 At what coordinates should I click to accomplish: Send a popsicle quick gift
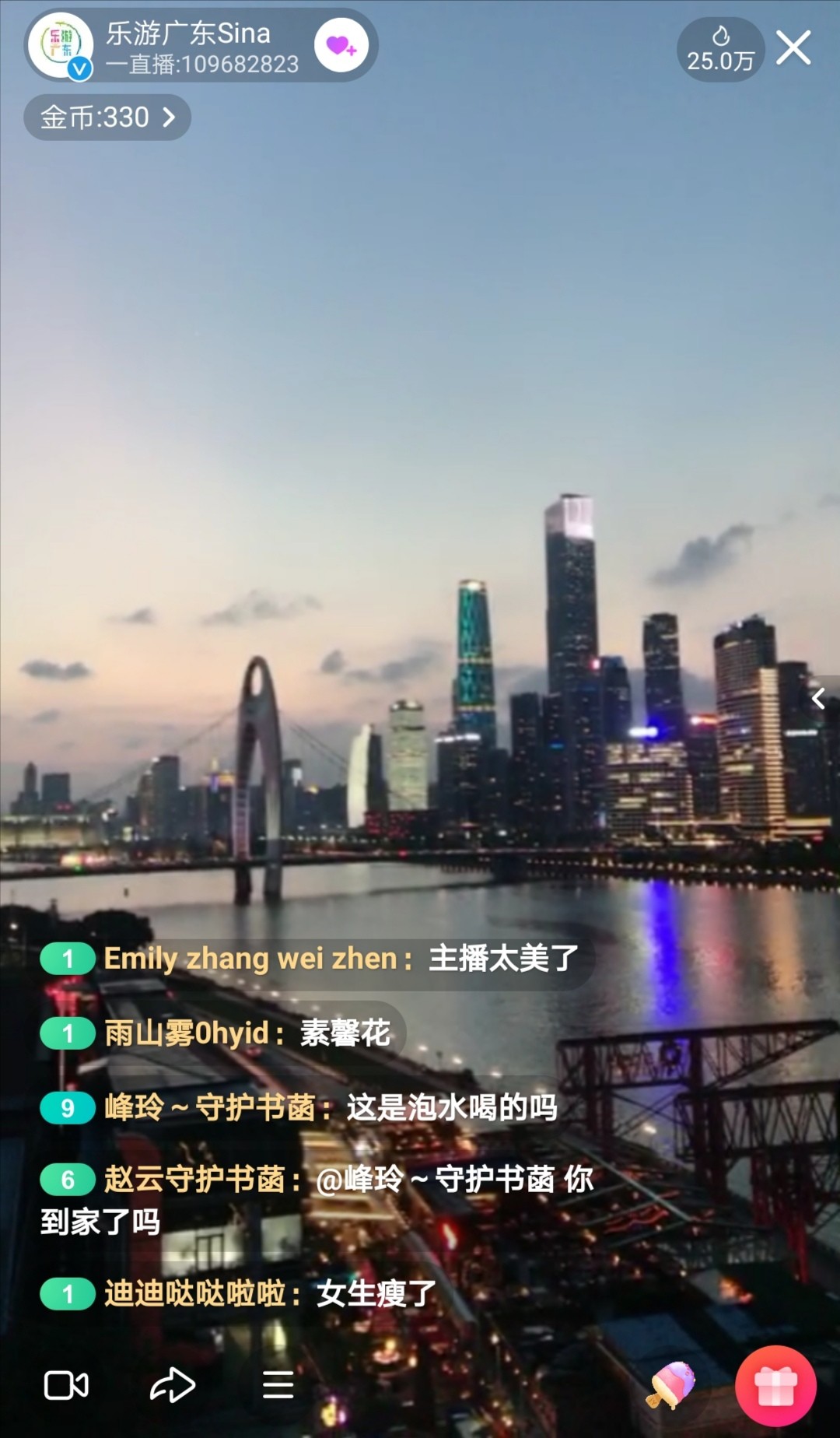pyautogui.click(x=670, y=1385)
